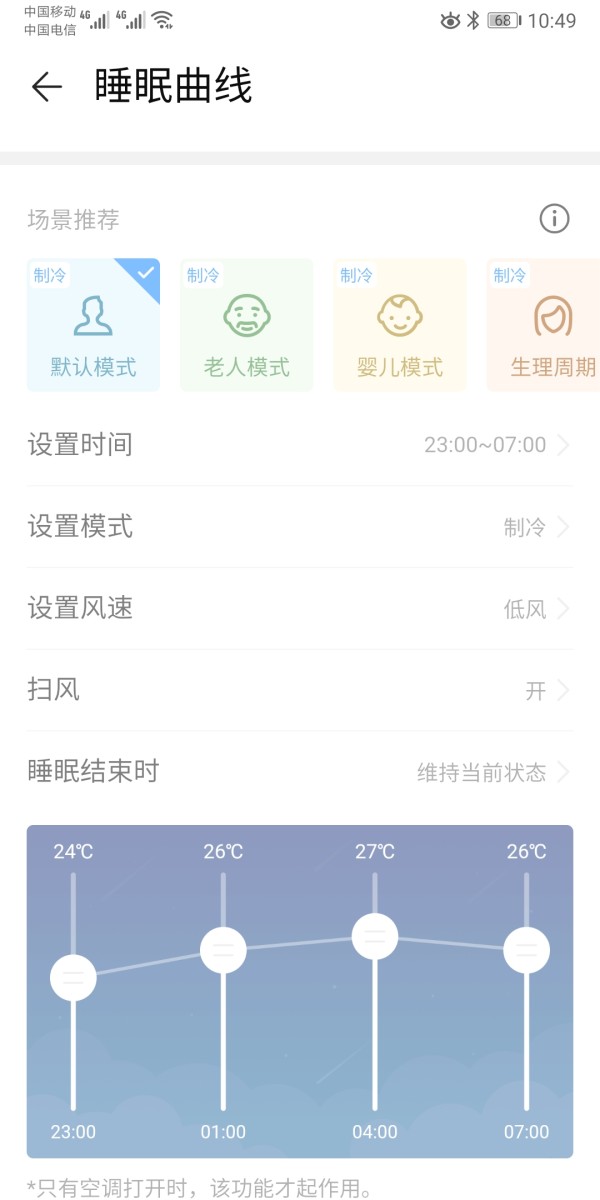Viewport: 600px width, 1200px height.
Task: Open 设置模式 row
Action: coord(300,527)
